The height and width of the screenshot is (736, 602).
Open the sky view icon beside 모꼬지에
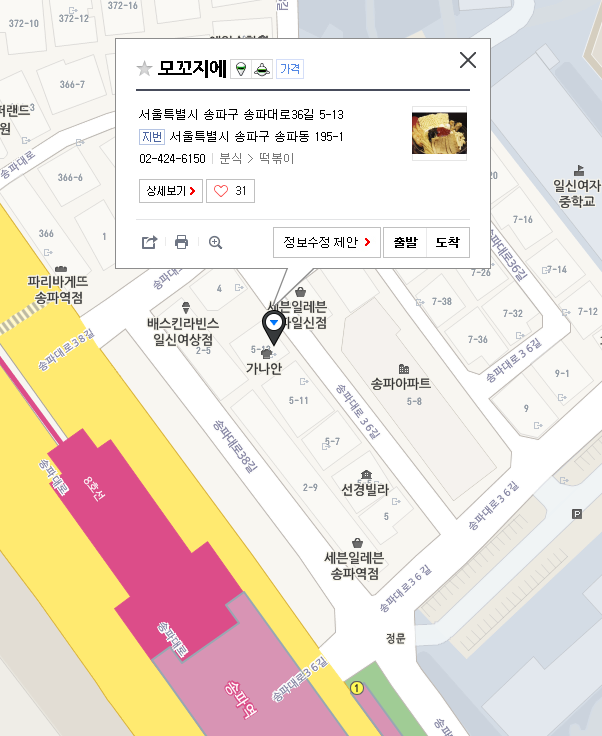(262, 69)
